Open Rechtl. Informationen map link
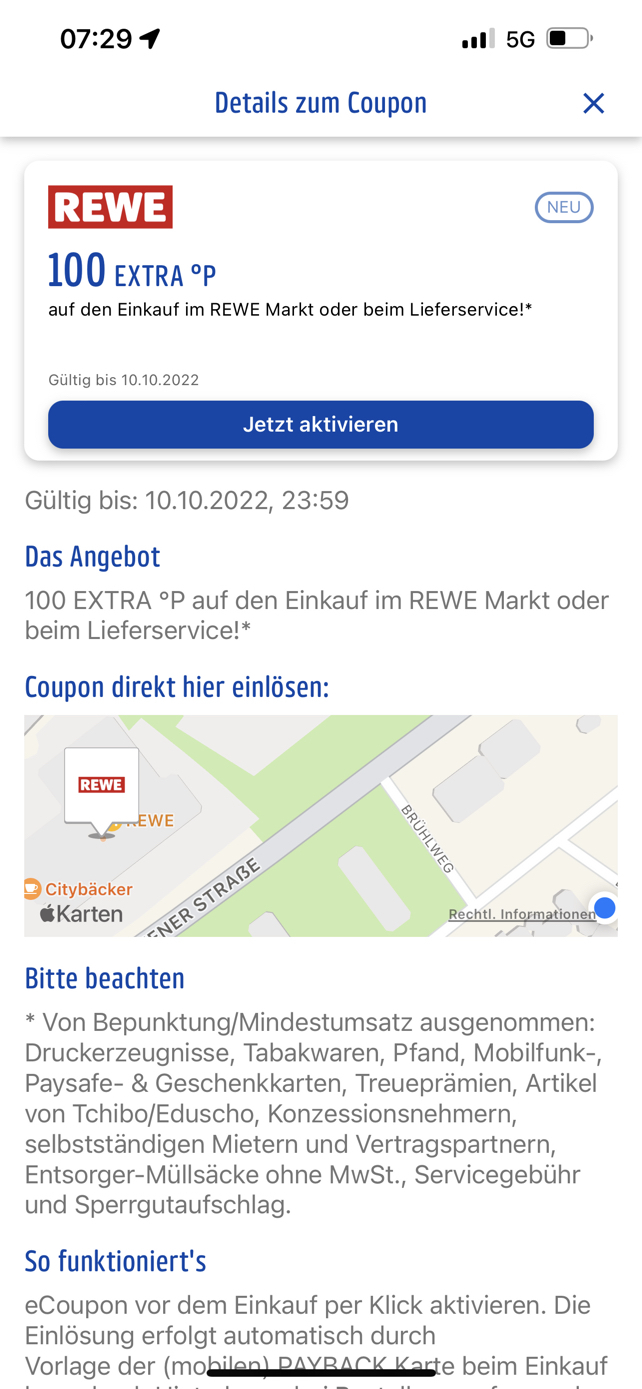The width and height of the screenshot is (642, 1389). coord(521,914)
